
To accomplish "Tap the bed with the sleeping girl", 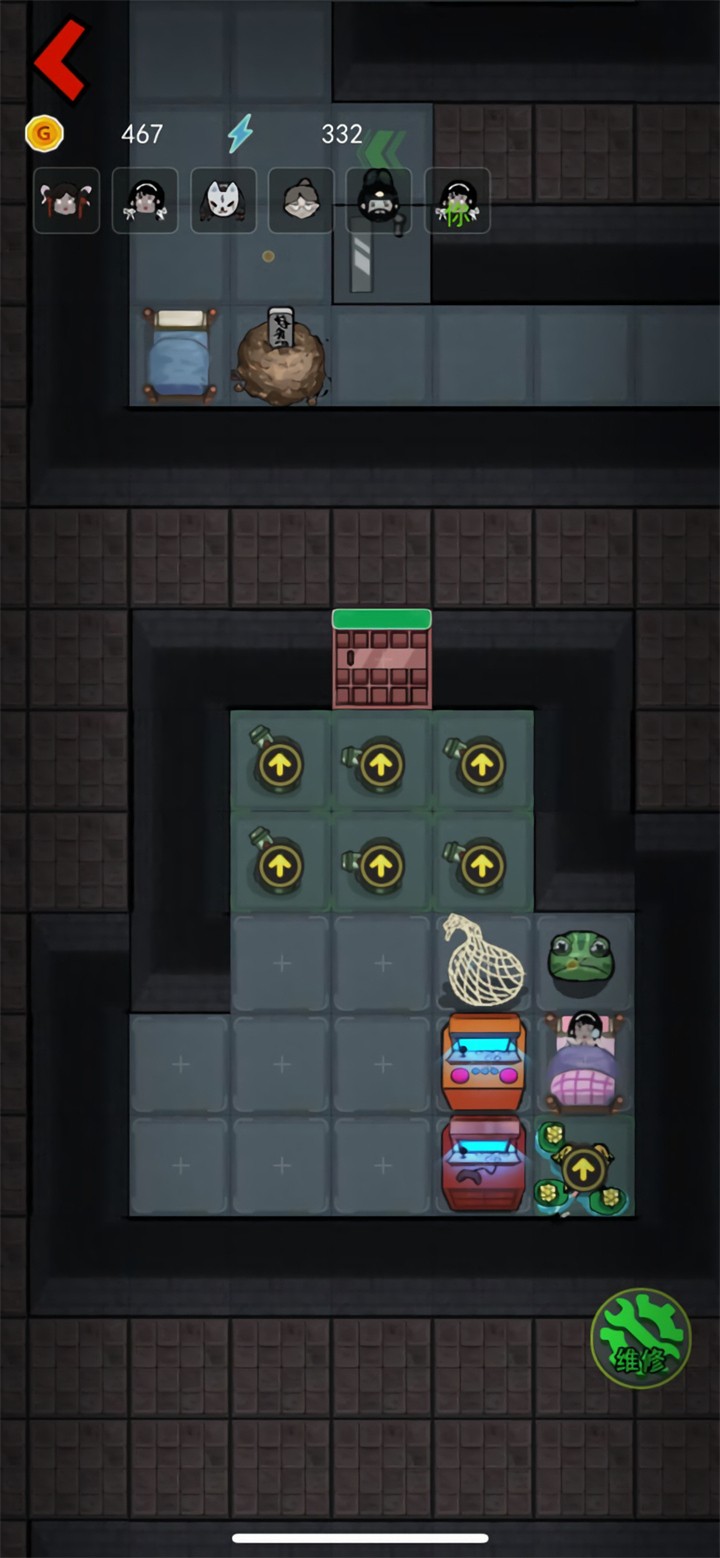I will point(584,1063).
